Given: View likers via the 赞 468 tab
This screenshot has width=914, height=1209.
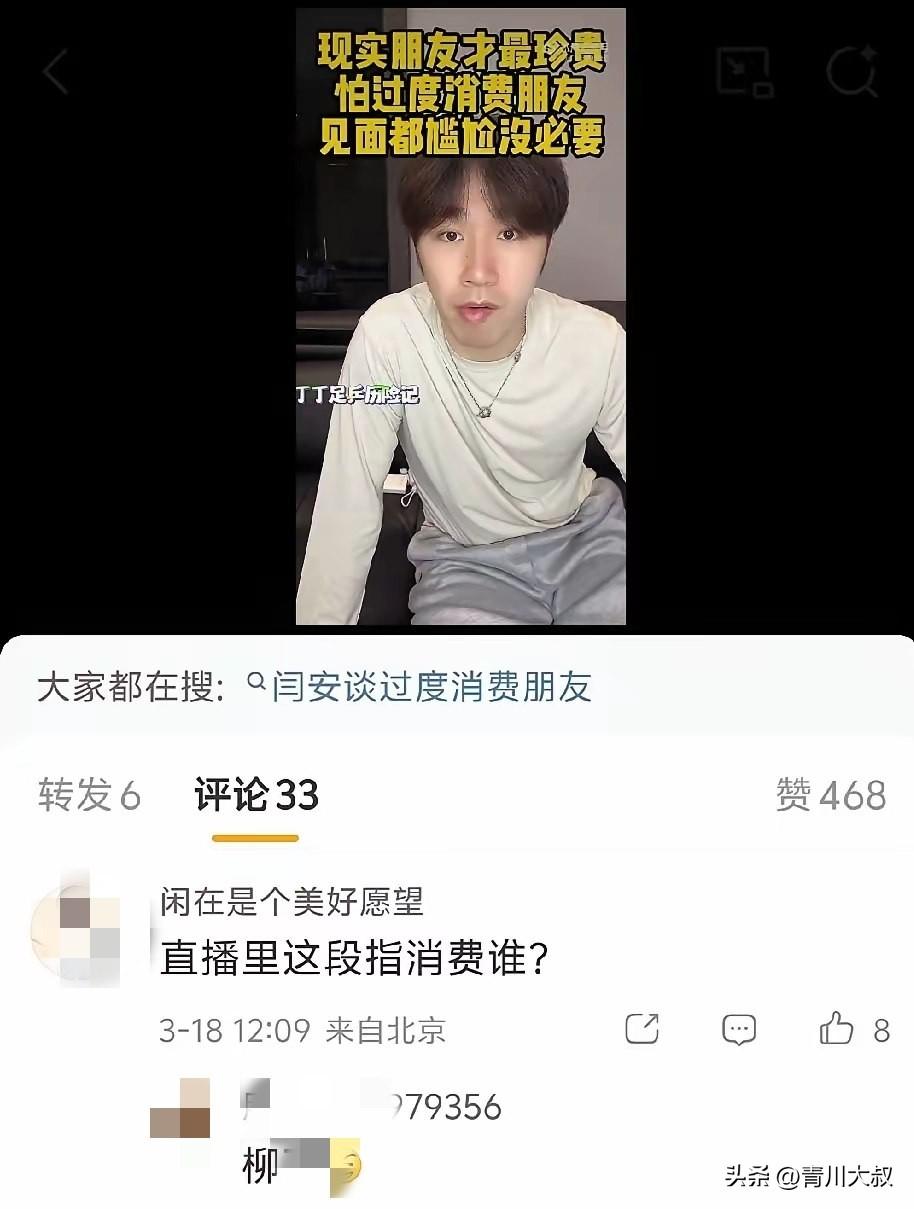Looking at the screenshot, I should tap(833, 795).
